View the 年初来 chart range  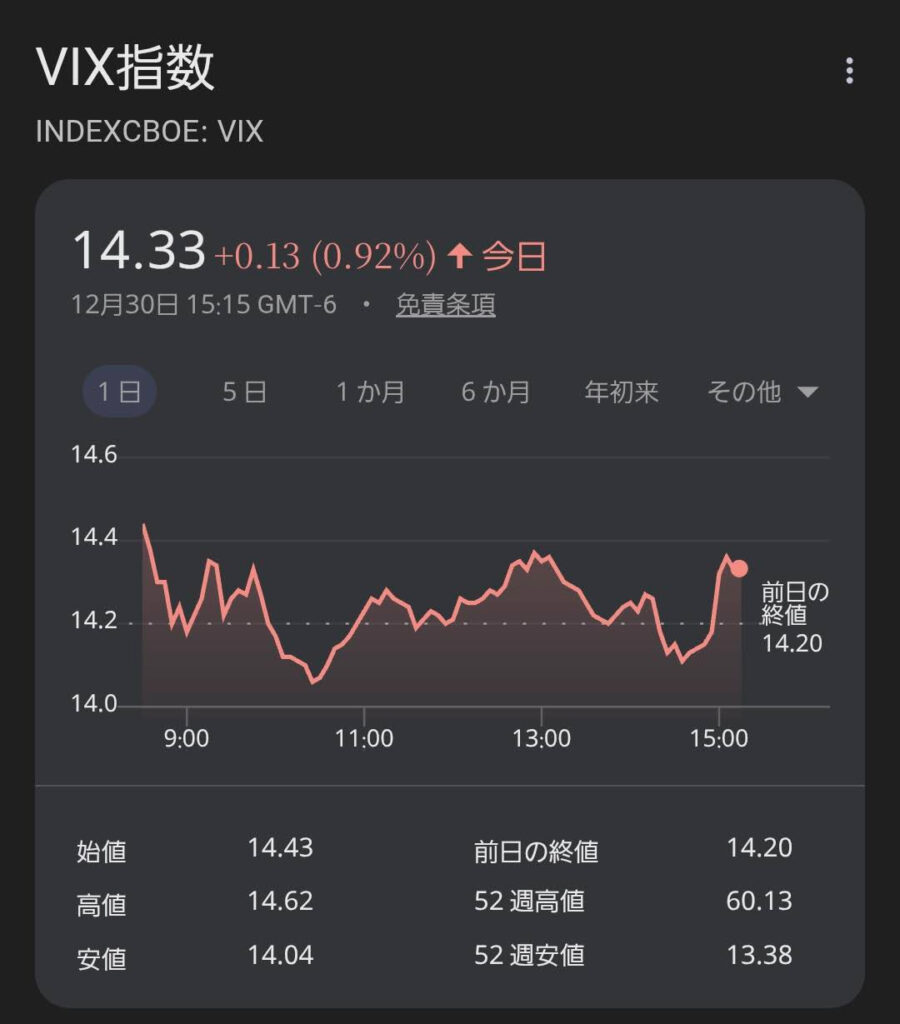point(621,391)
